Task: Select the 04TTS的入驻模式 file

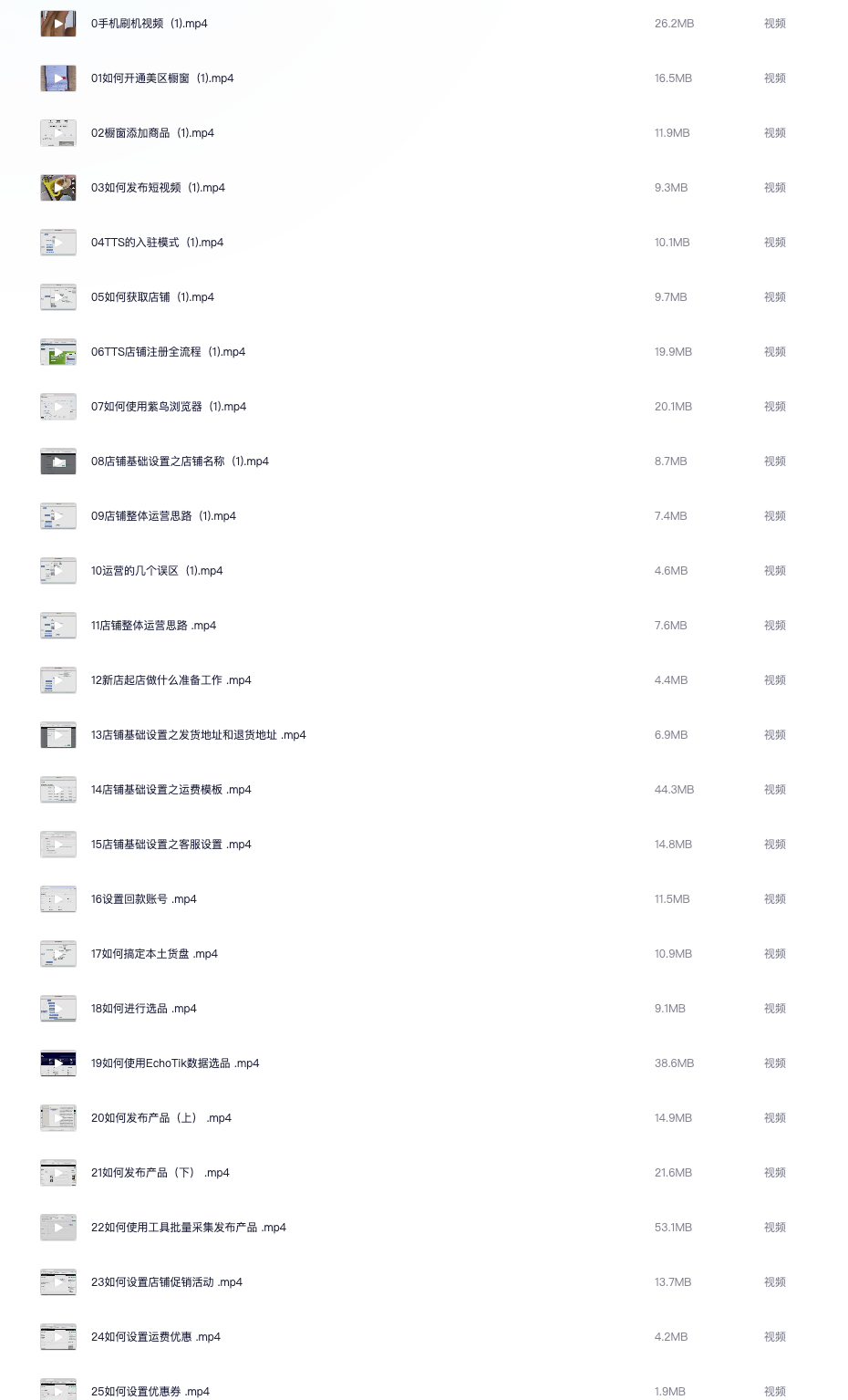Action: [x=157, y=243]
